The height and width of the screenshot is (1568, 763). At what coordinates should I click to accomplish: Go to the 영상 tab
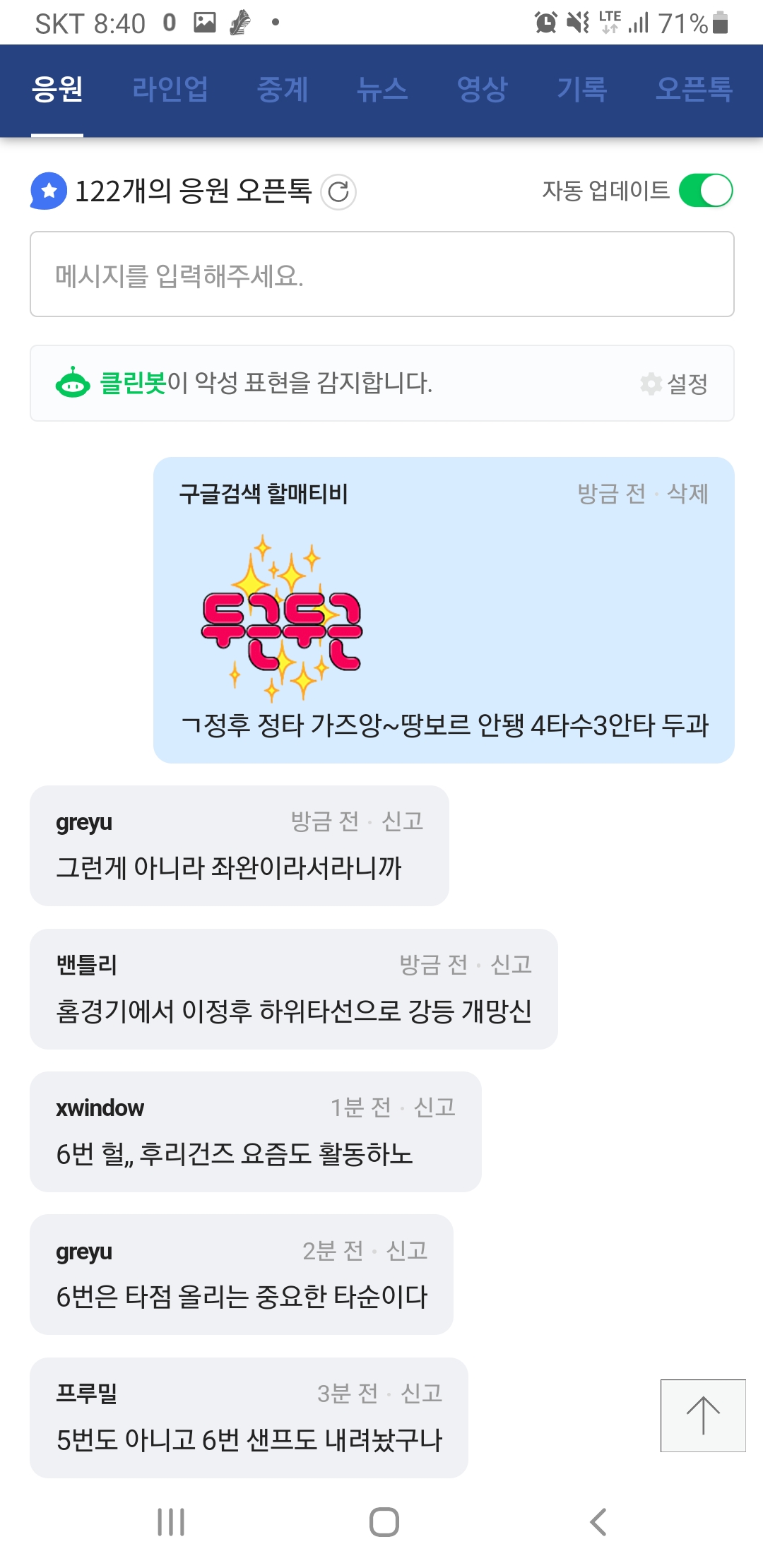(482, 90)
